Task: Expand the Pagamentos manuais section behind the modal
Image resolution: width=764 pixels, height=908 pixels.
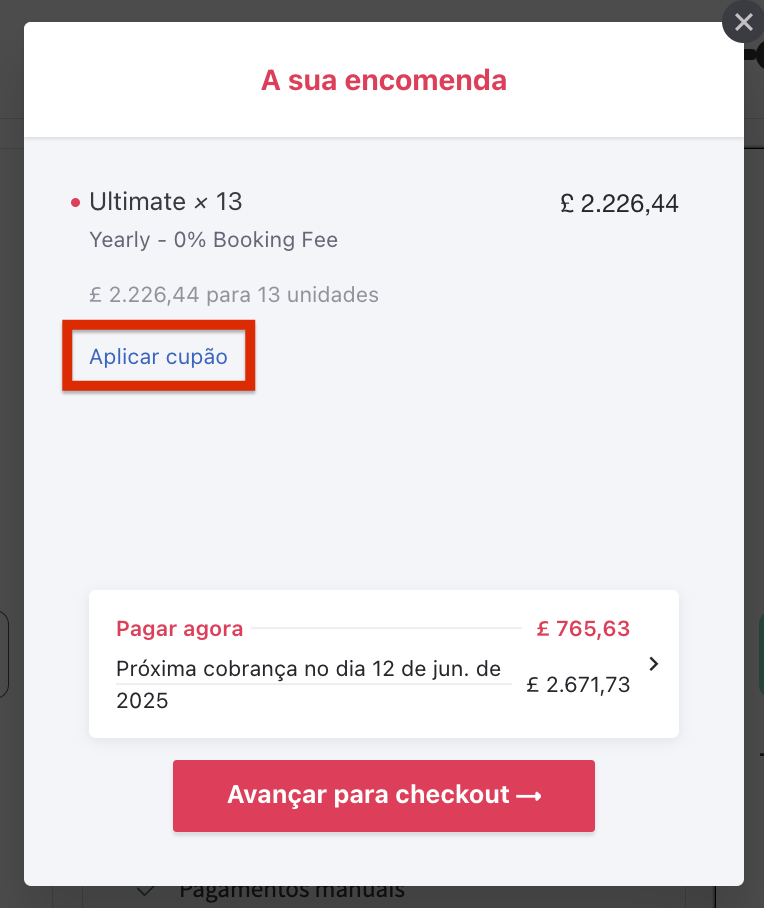Action: pyautogui.click(x=290, y=888)
